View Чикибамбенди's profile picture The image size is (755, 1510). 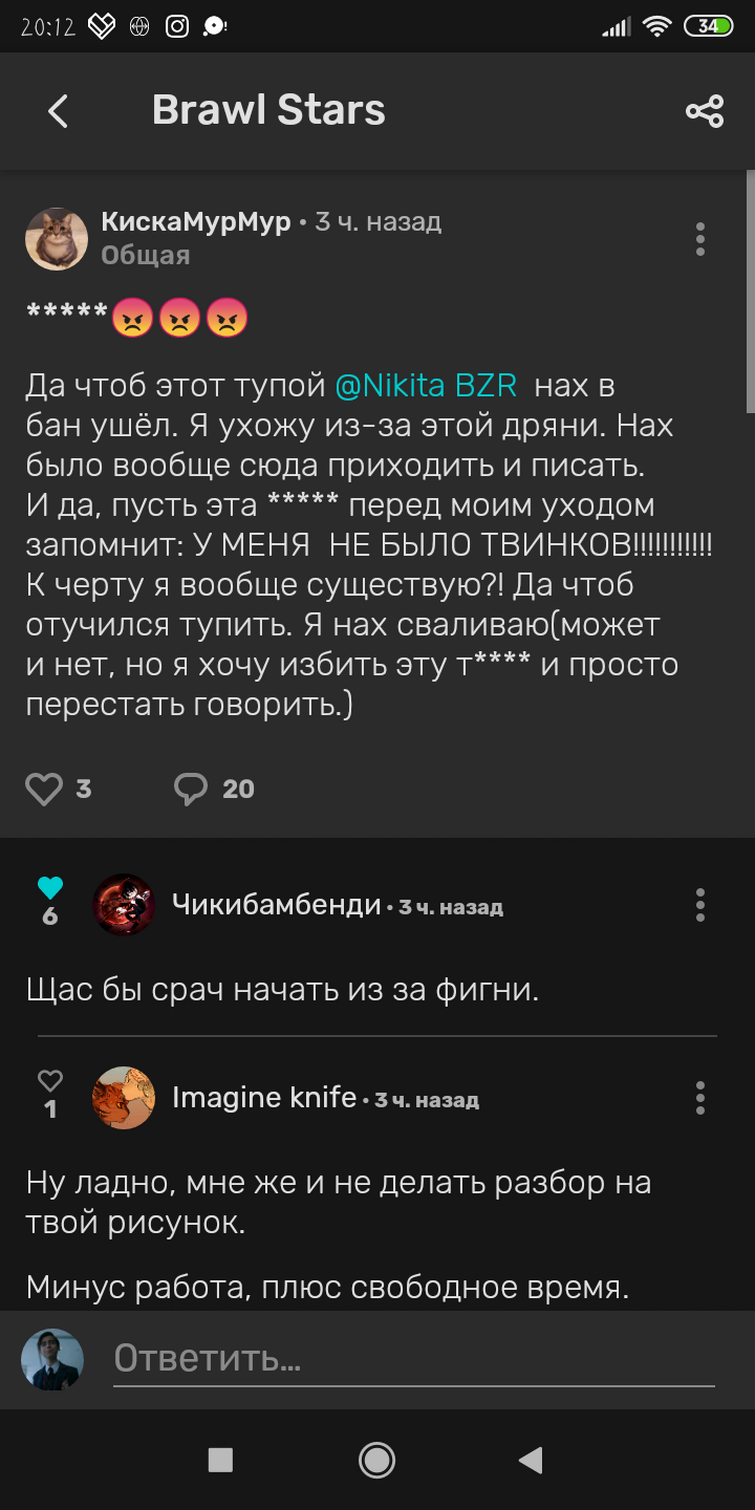pyautogui.click(x=124, y=905)
